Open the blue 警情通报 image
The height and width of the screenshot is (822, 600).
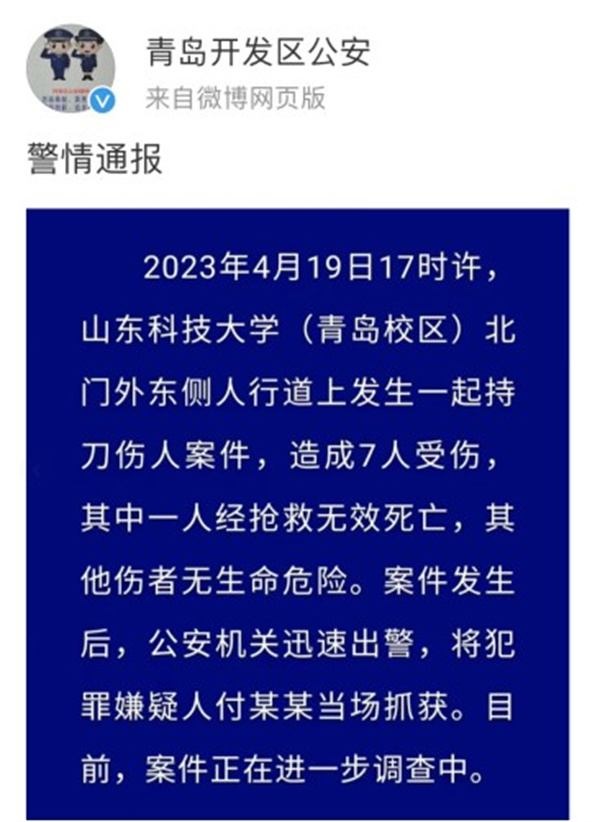coord(298,512)
